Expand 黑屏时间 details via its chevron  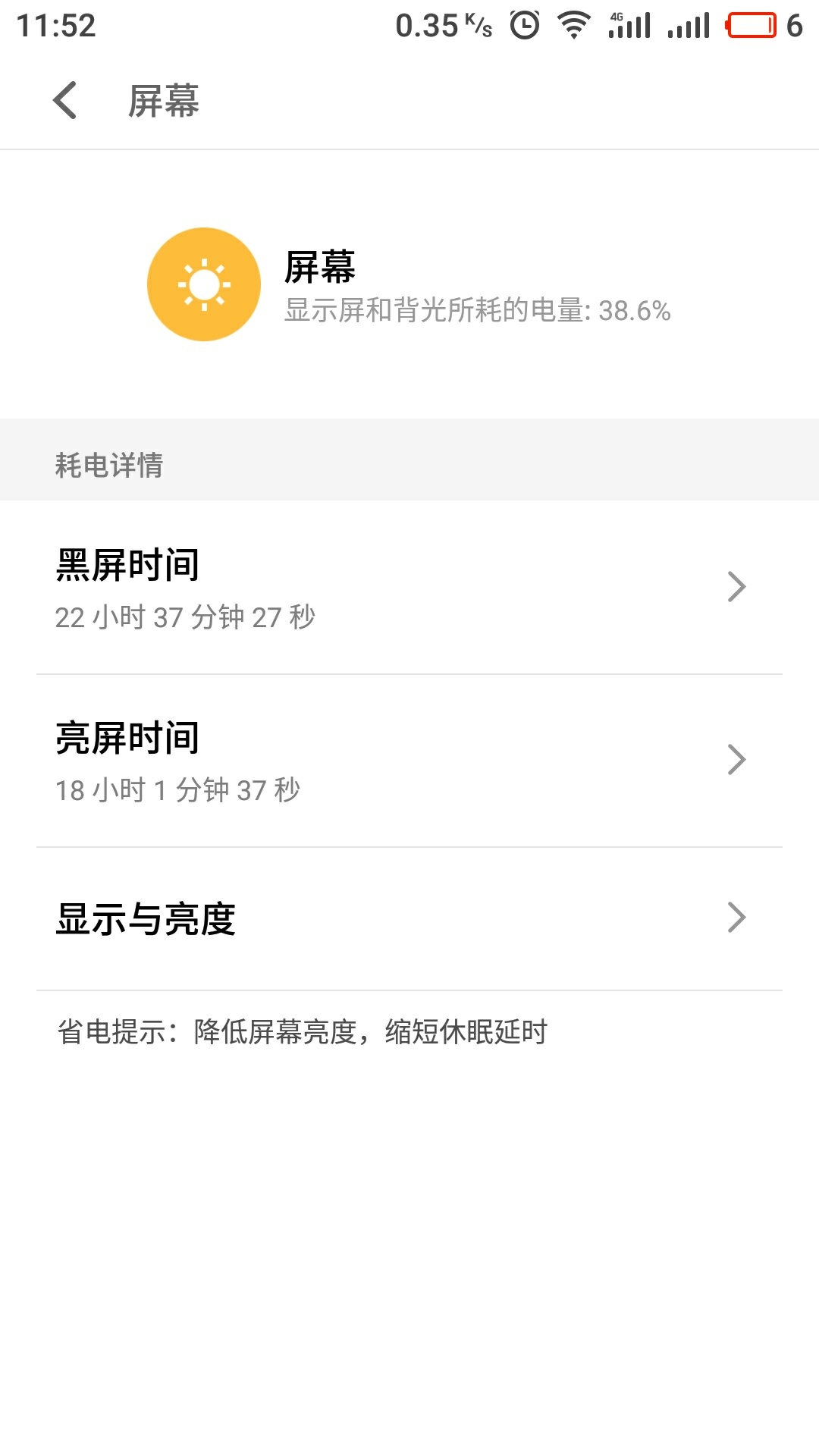pos(735,585)
